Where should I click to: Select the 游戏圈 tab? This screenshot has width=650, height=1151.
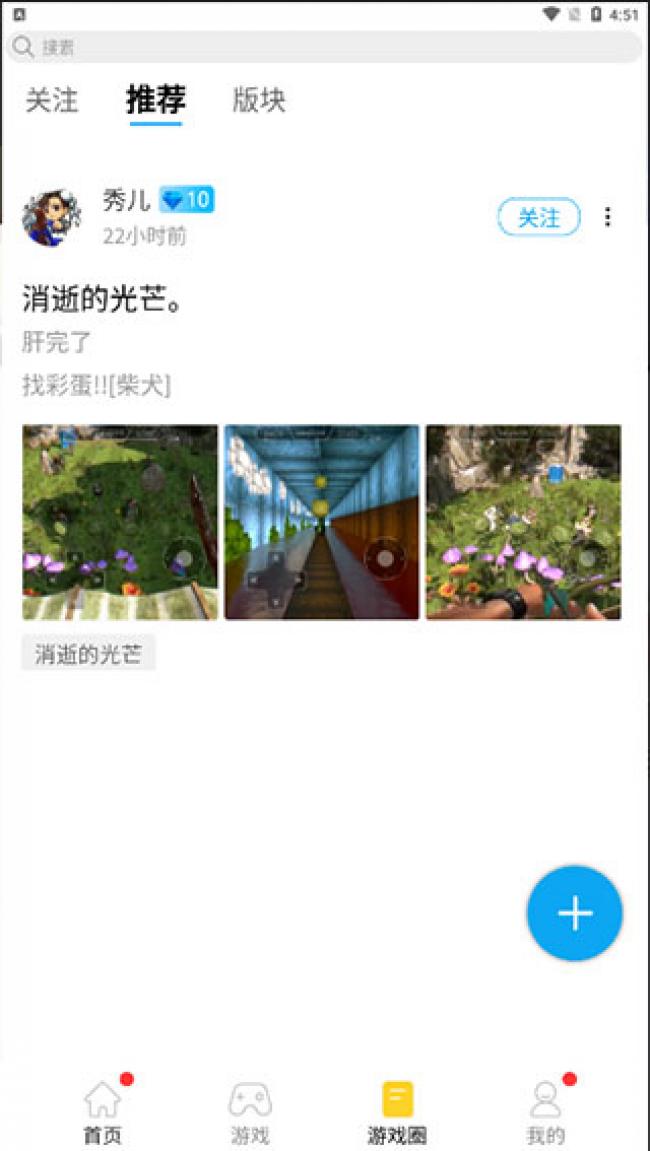click(397, 1112)
